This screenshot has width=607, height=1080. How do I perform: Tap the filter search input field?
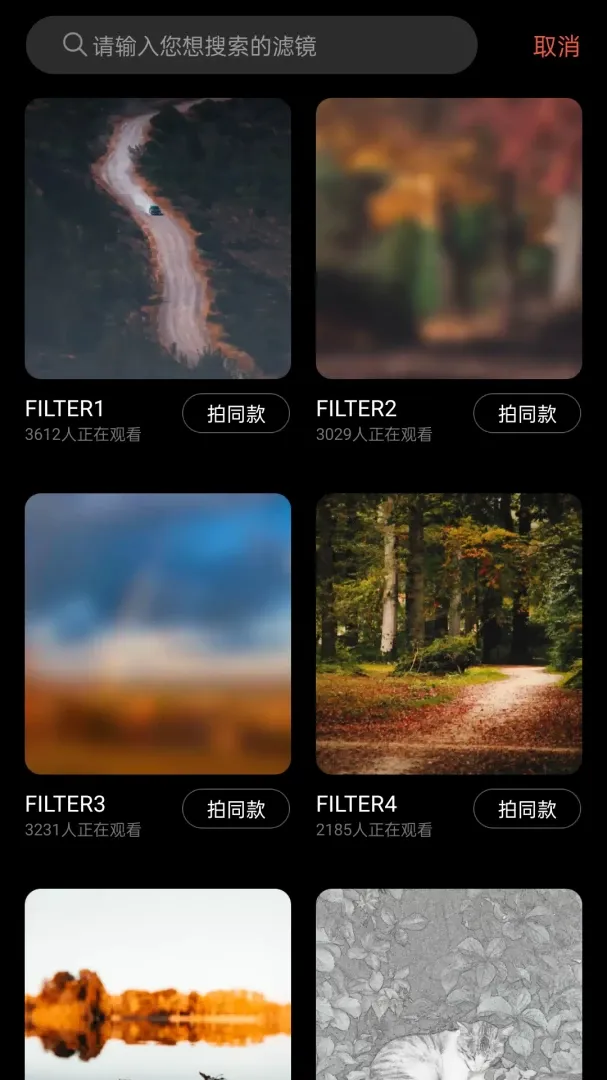tap(251, 45)
